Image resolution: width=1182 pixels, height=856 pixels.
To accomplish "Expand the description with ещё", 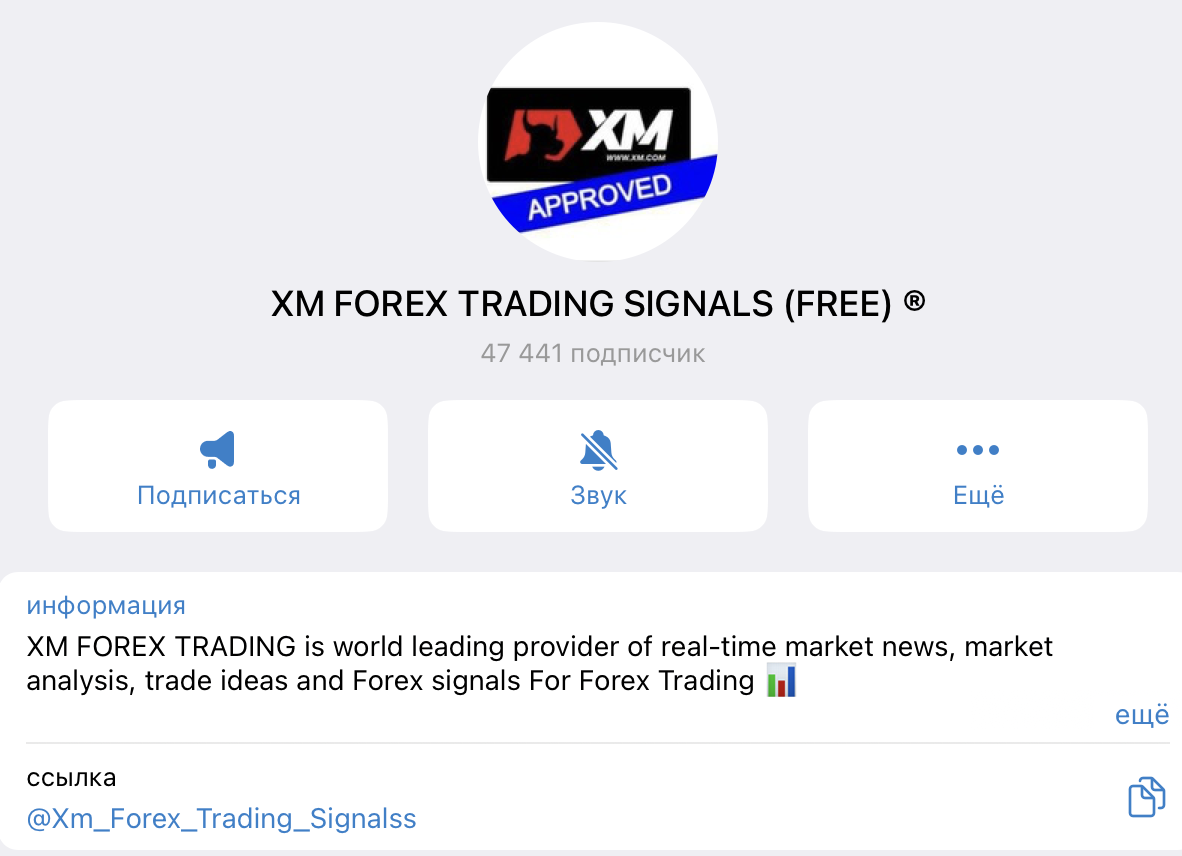I will [1142, 715].
